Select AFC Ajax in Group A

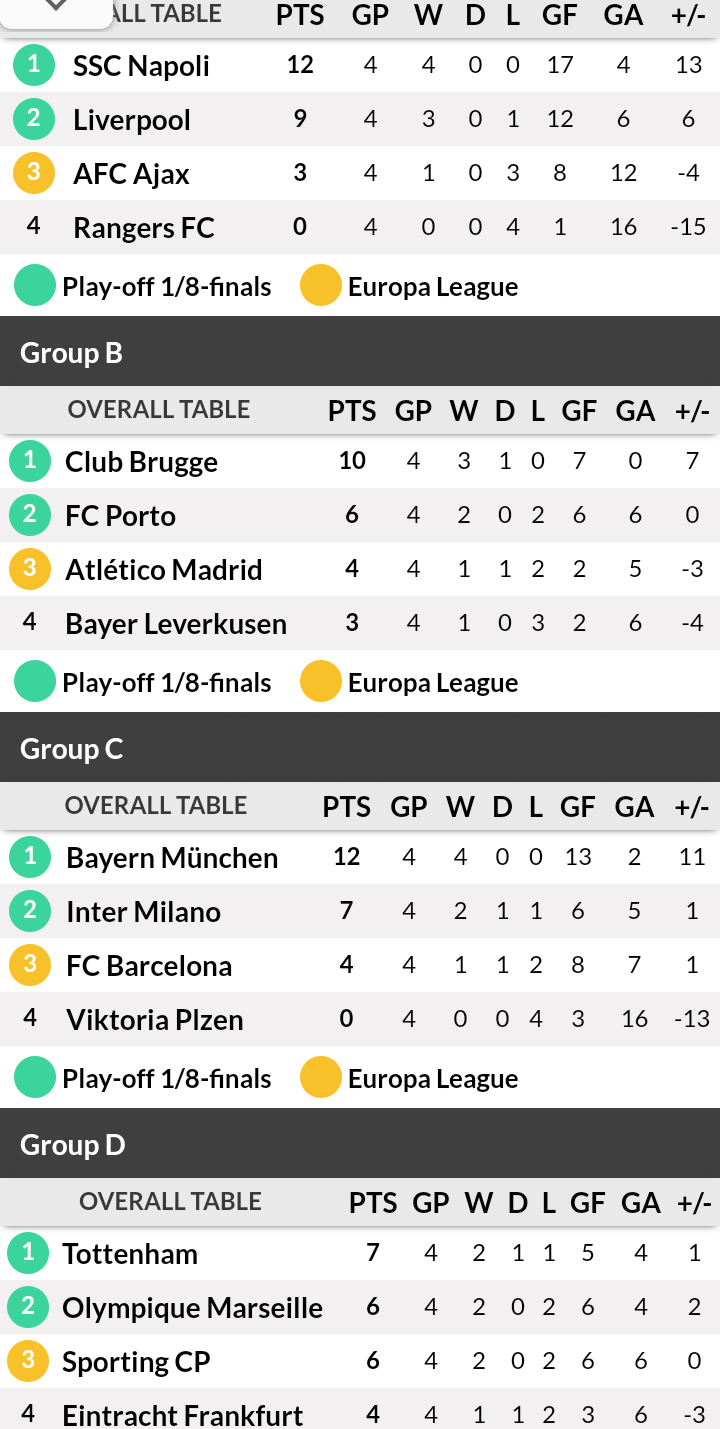[360, 174]
